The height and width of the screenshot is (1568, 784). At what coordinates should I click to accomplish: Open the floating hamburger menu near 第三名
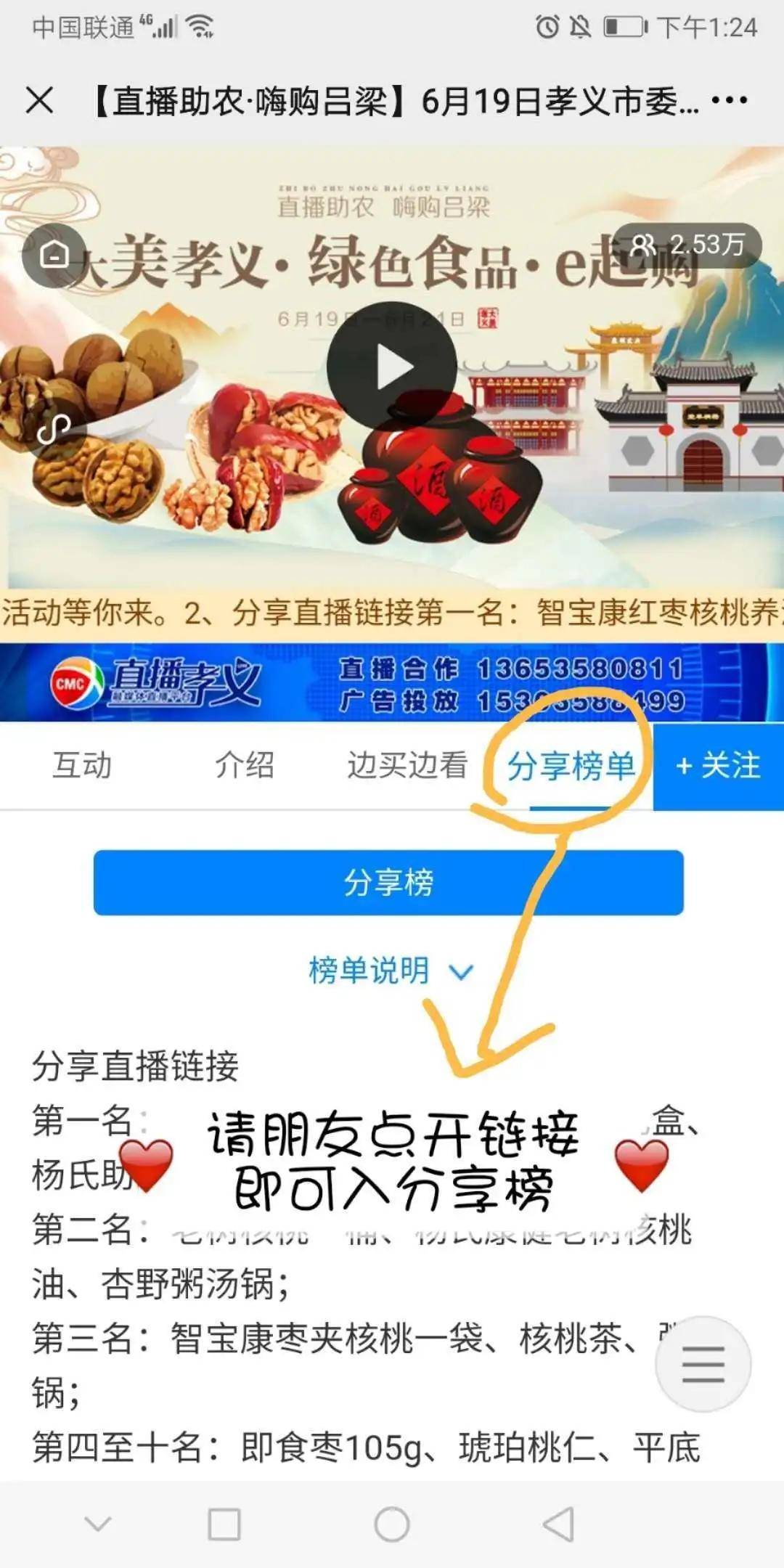point(702,1365)
